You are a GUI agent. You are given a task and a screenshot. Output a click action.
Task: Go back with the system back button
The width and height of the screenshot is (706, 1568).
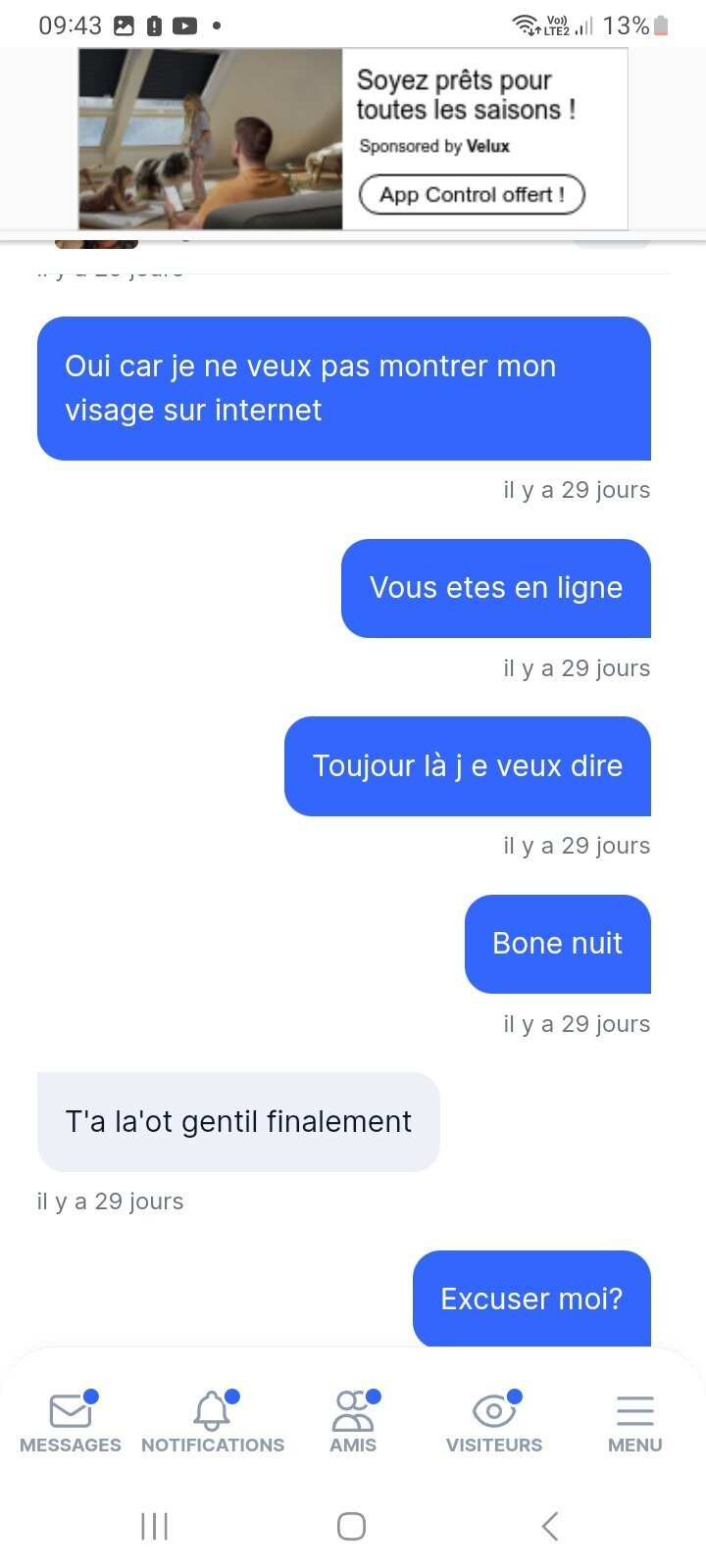coord(550,1526)
